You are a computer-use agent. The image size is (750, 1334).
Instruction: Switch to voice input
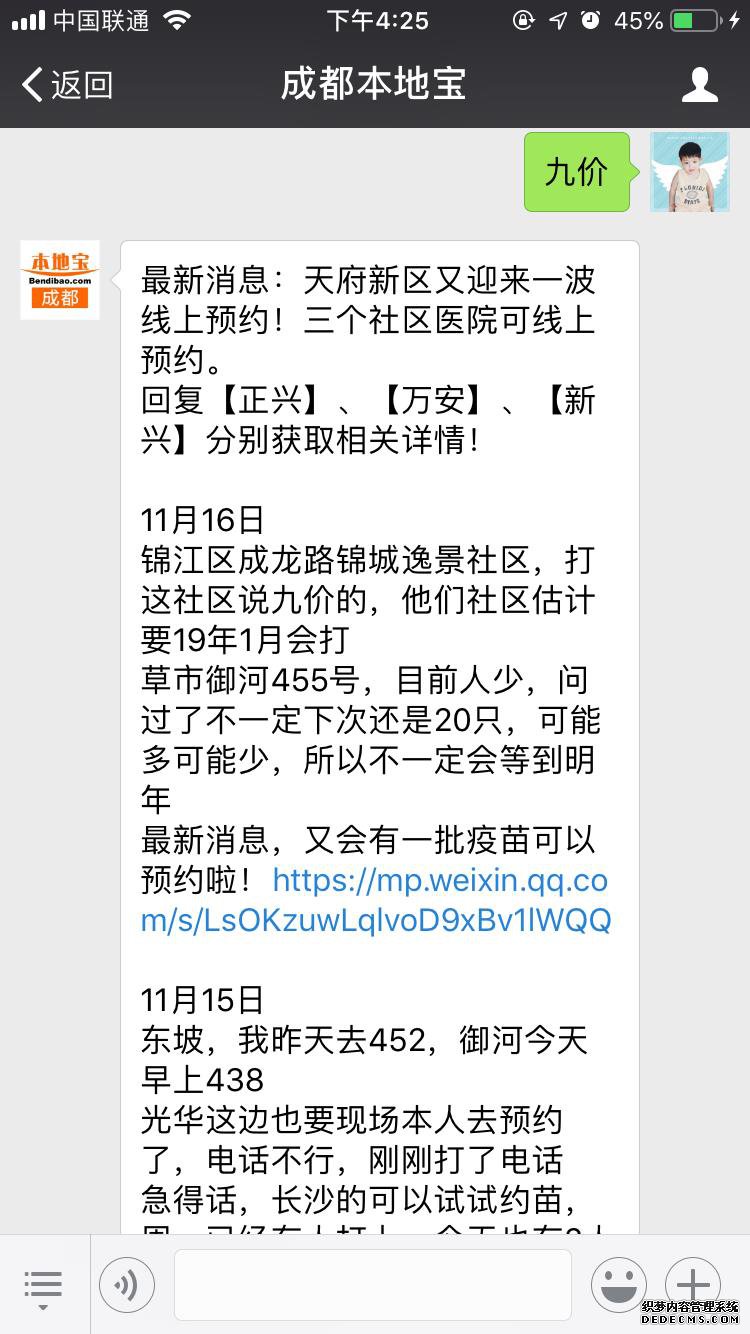tap(127, 1285)
